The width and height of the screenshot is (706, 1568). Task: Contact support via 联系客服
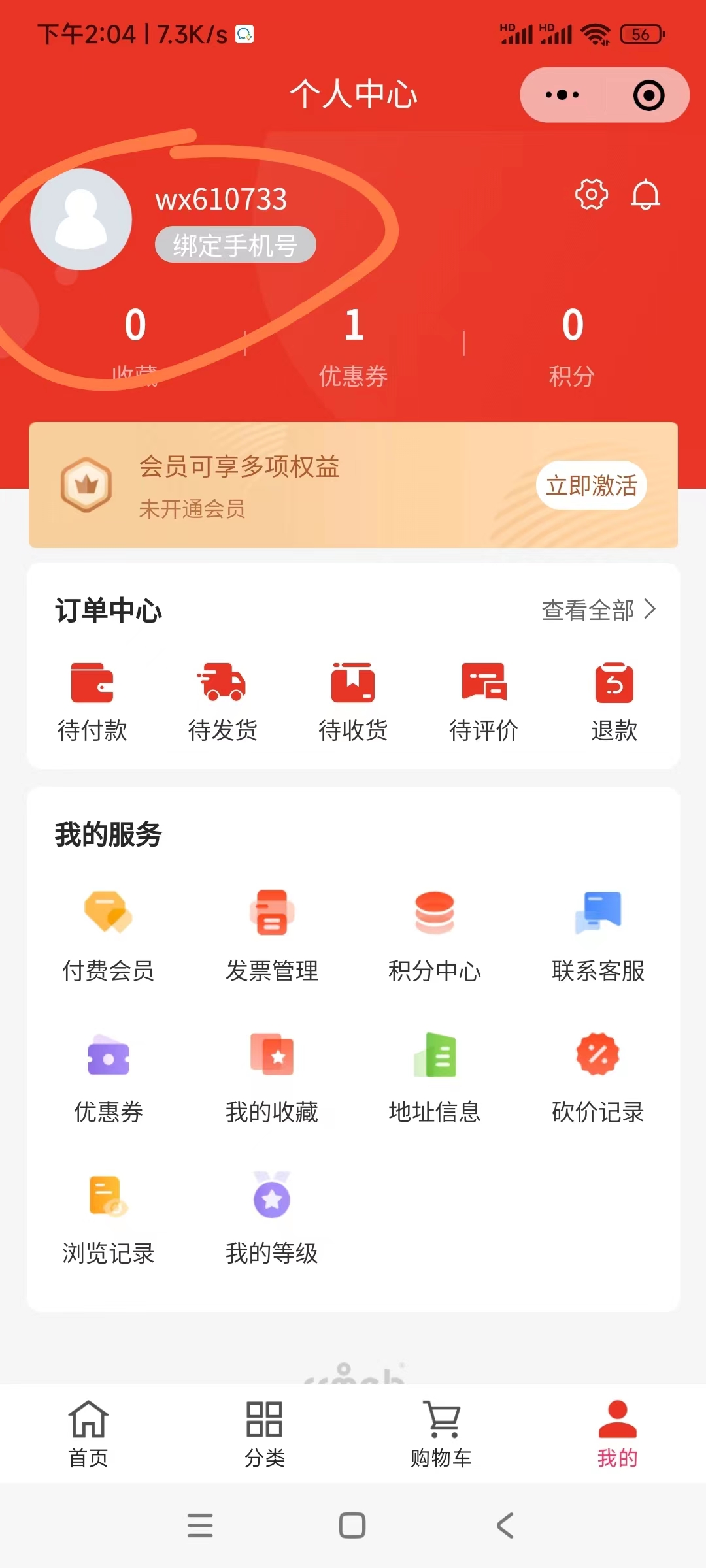[598, 936]
